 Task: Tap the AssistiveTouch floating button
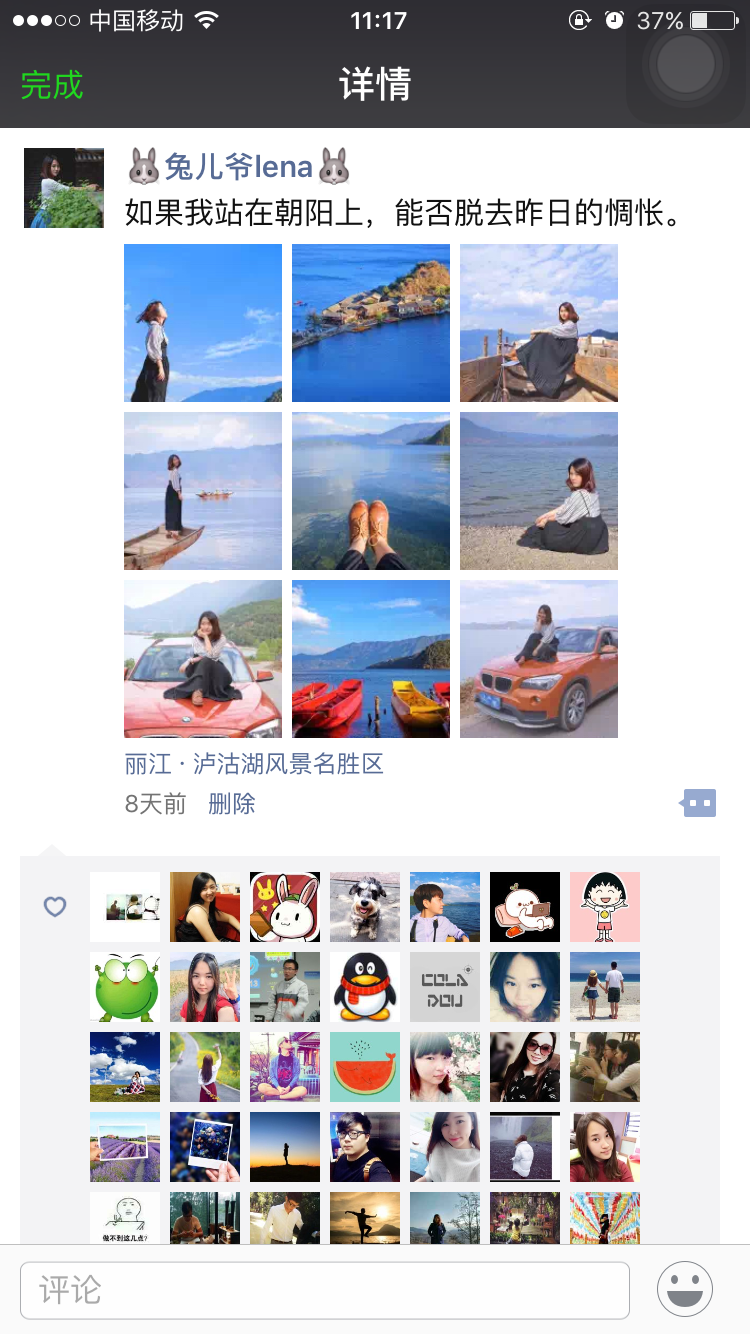[686, 64]
